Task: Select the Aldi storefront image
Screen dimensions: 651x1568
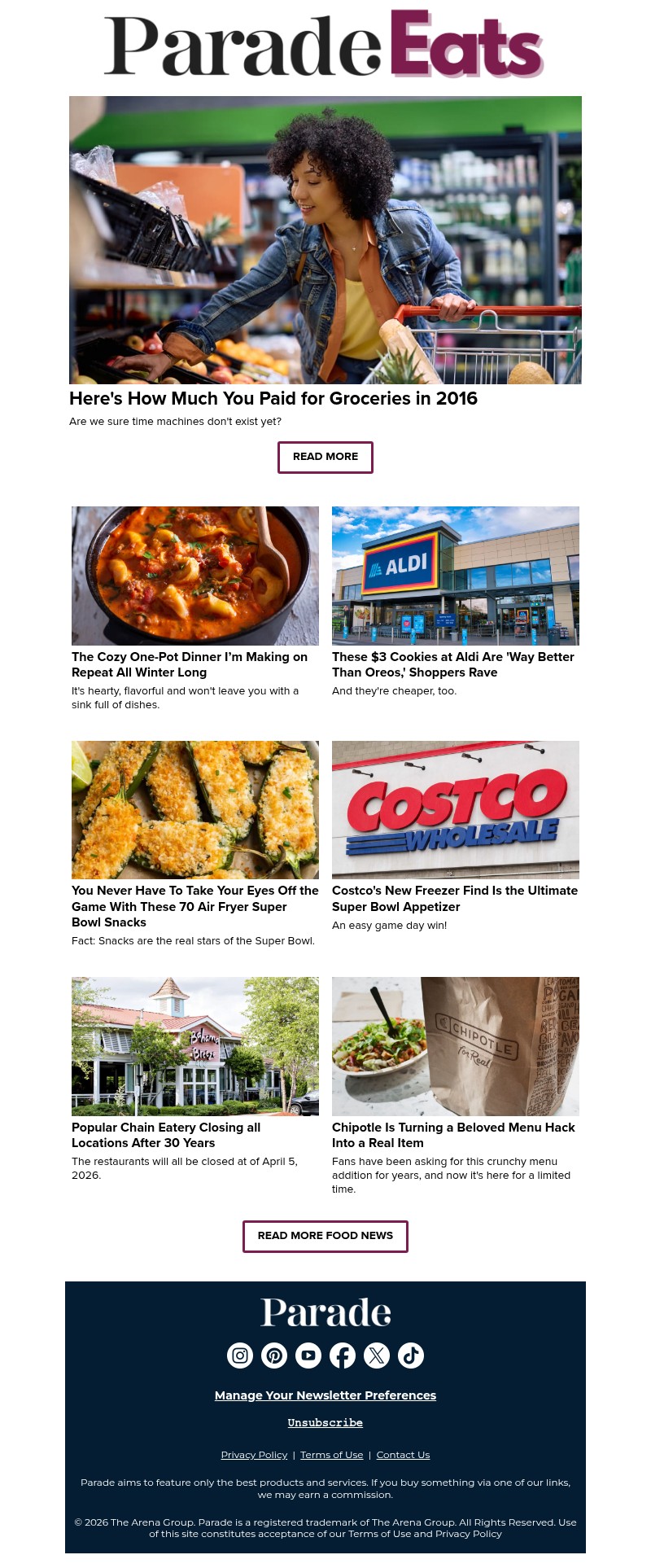Action: point(455,576)
